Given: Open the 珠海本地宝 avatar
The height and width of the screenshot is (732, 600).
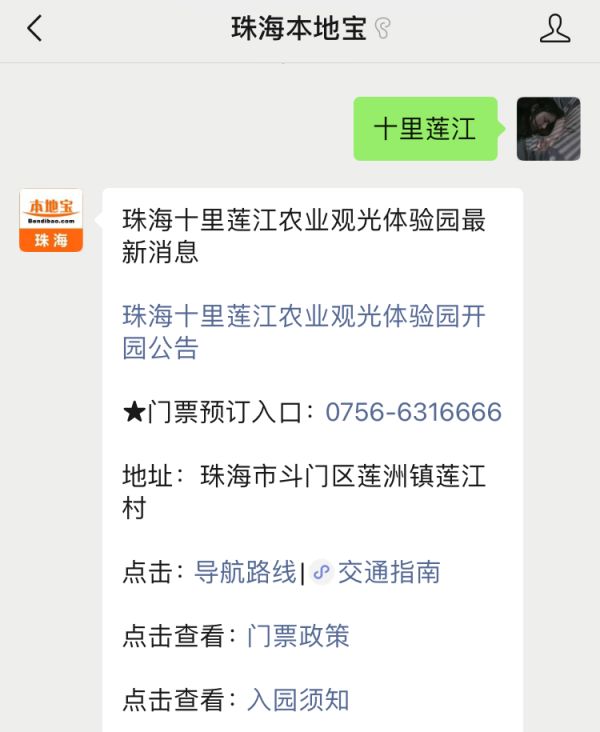Looking at the screenshot, I should point(51,220).
